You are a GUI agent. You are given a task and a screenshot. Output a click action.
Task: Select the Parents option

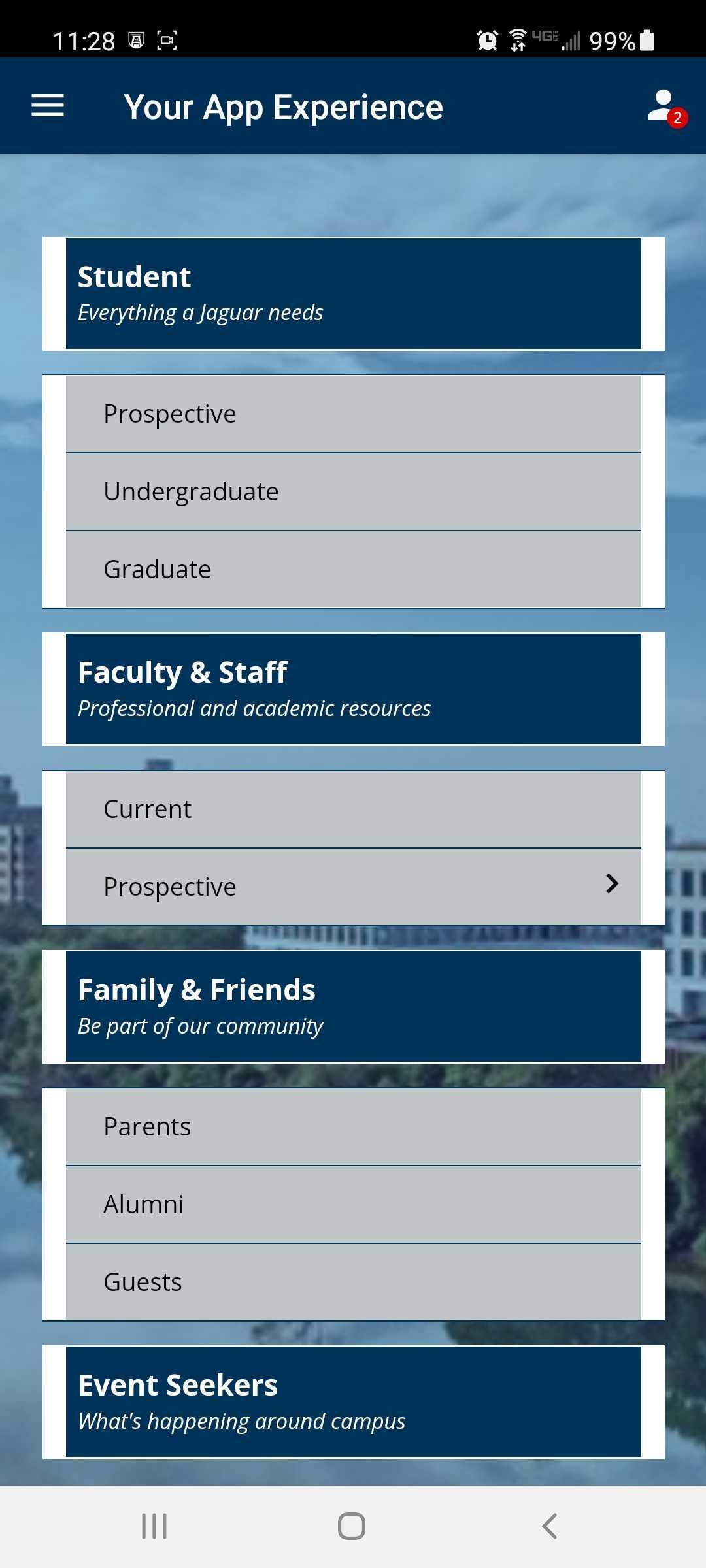[353, 1127]
